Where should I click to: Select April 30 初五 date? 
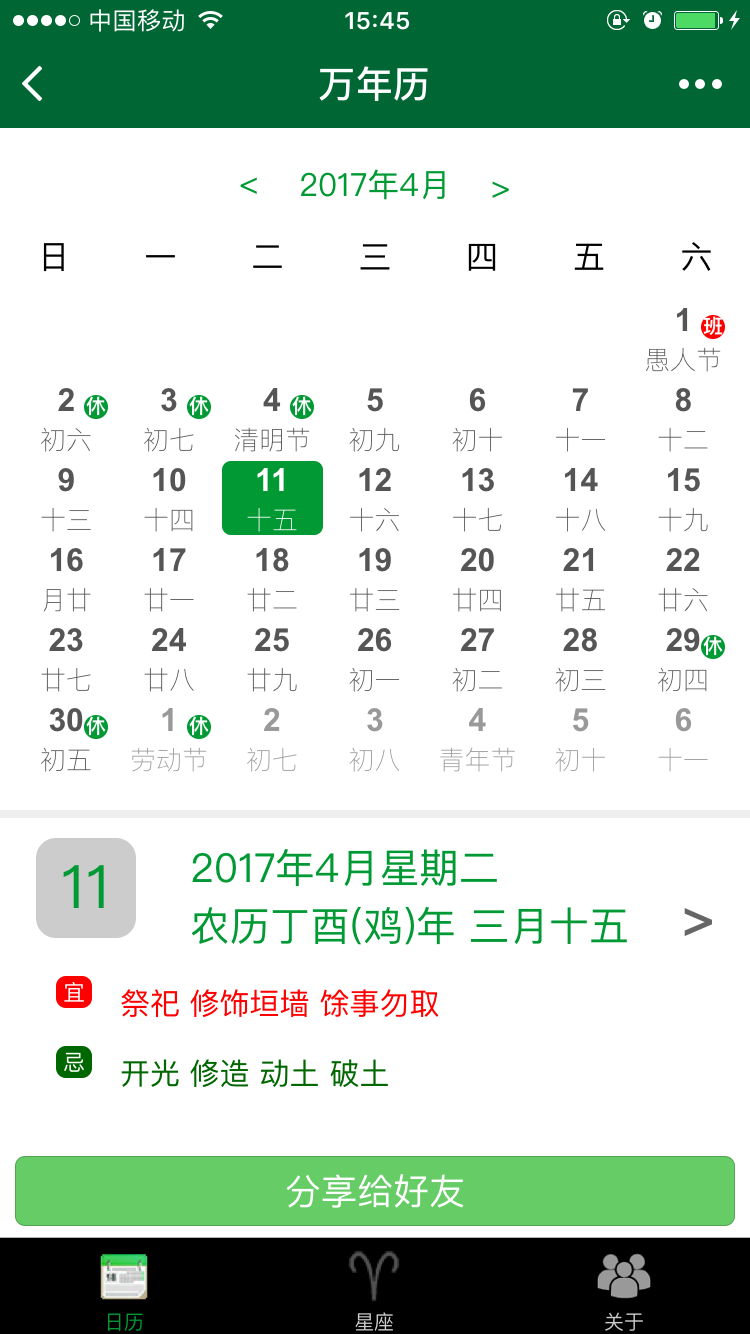[66, 738]
